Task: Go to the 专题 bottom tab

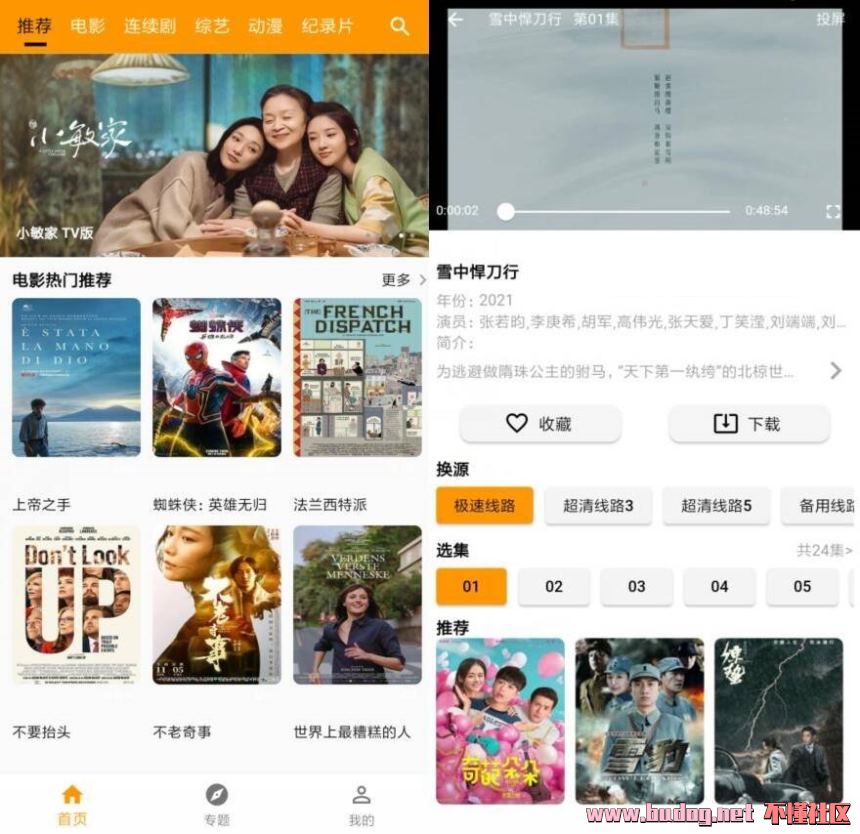Action: (x=217, y=804)
